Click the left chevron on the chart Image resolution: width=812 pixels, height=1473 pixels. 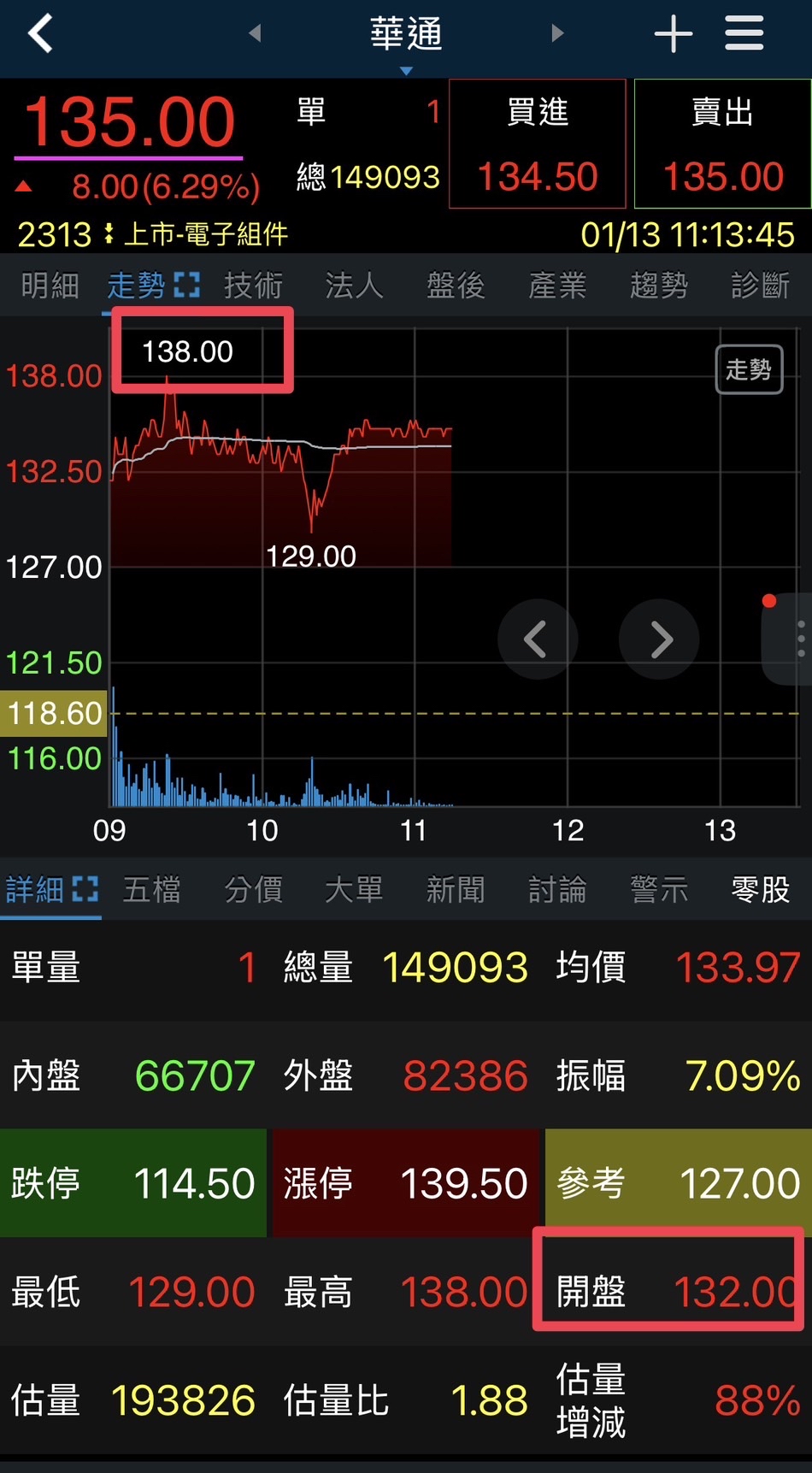click(x=537, y=639)
